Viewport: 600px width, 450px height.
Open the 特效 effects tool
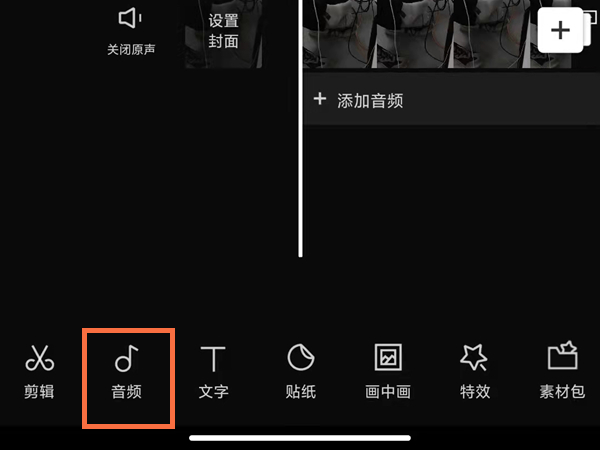[475, 371]
